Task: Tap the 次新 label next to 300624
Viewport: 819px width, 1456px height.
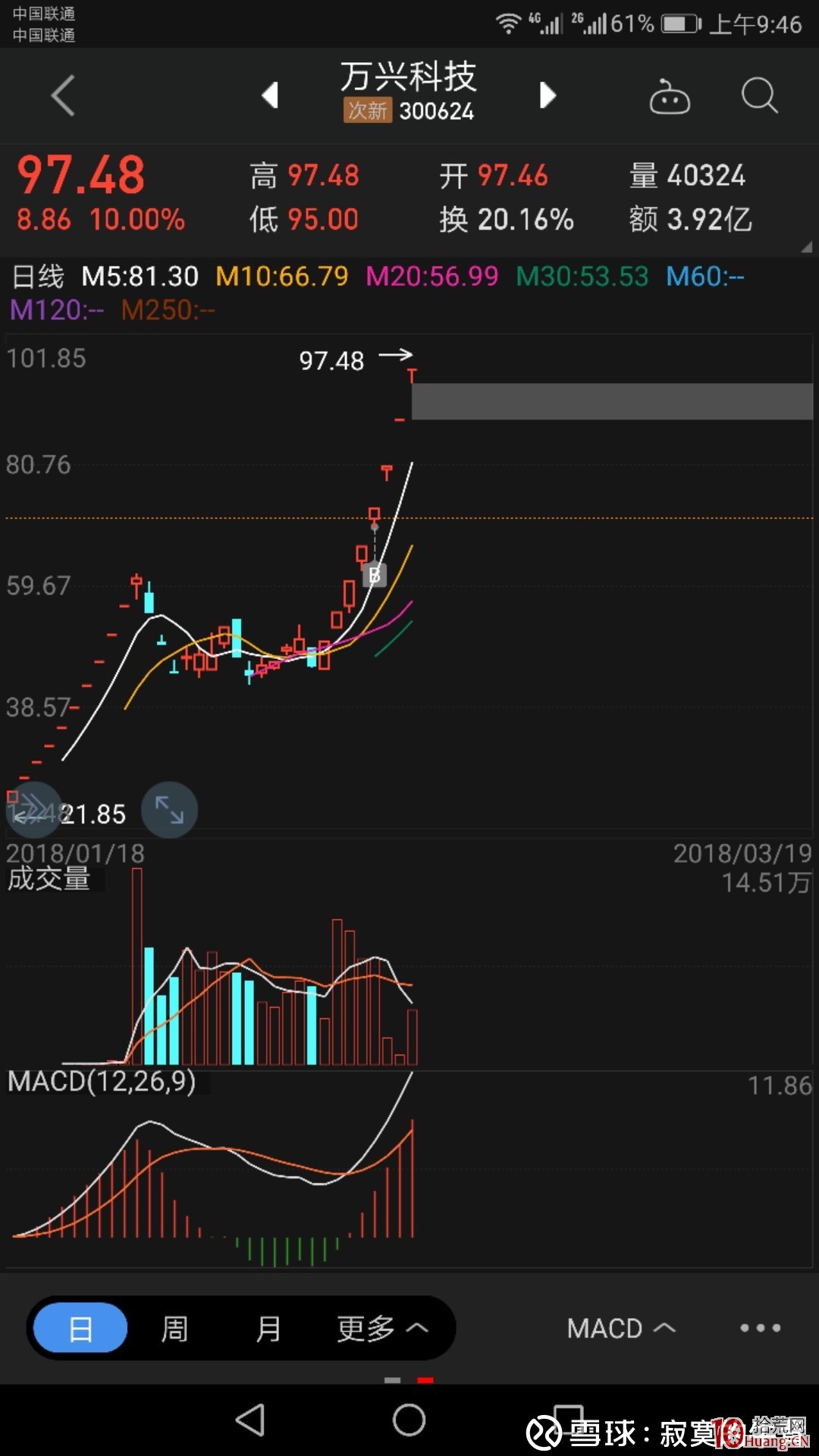Action: pyautogui.click(x=366, y=111)
